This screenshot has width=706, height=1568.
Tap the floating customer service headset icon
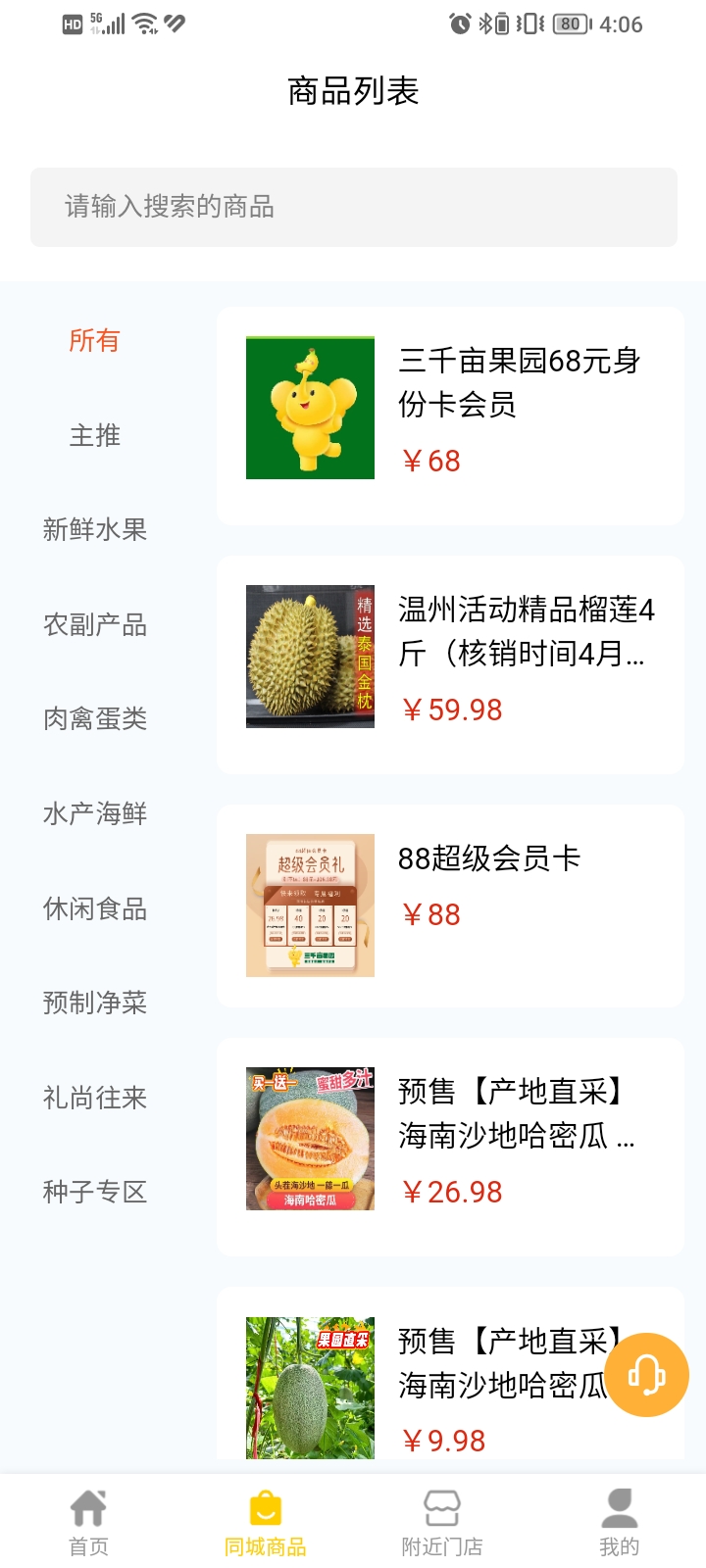pos(646,1374)
